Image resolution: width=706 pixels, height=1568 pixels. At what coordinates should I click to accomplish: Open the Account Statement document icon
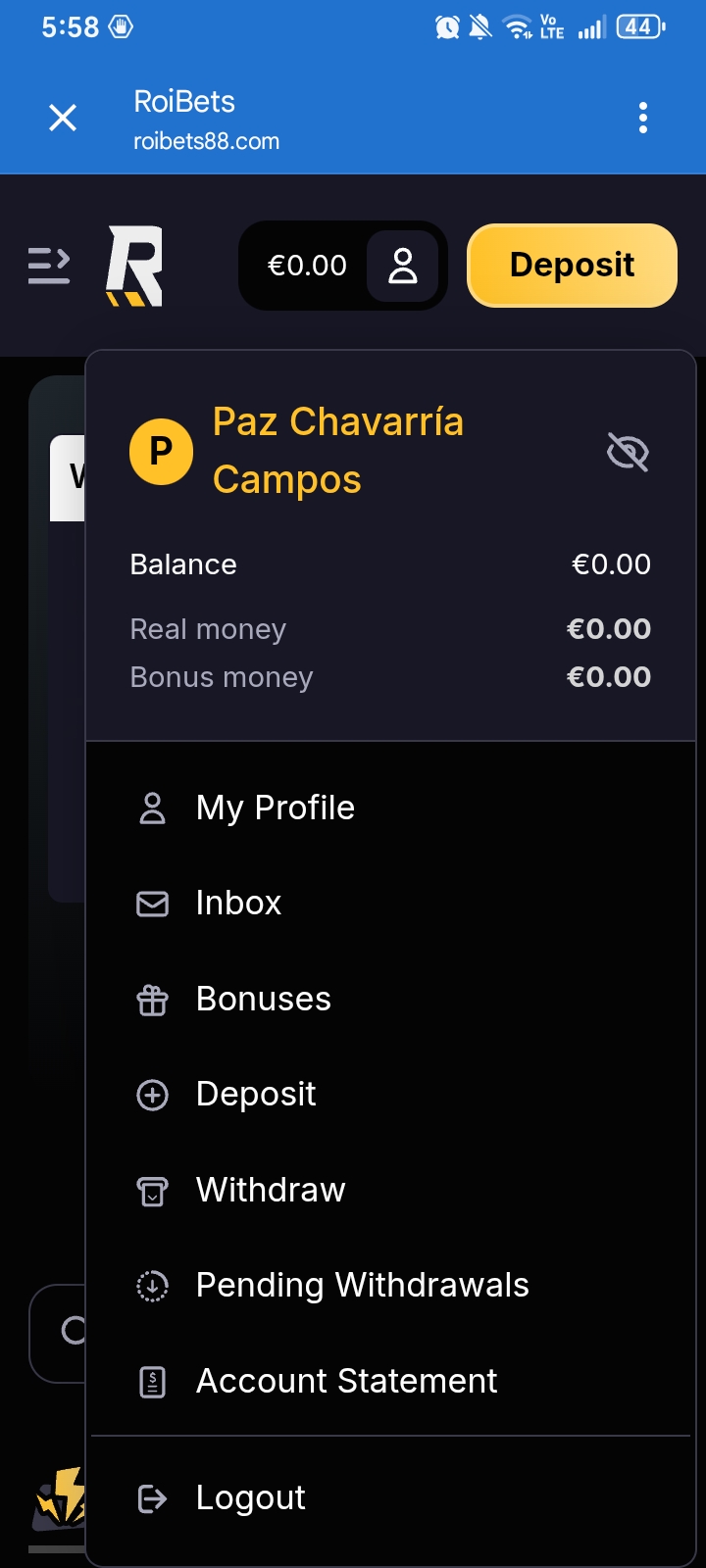pos(153,1382)
